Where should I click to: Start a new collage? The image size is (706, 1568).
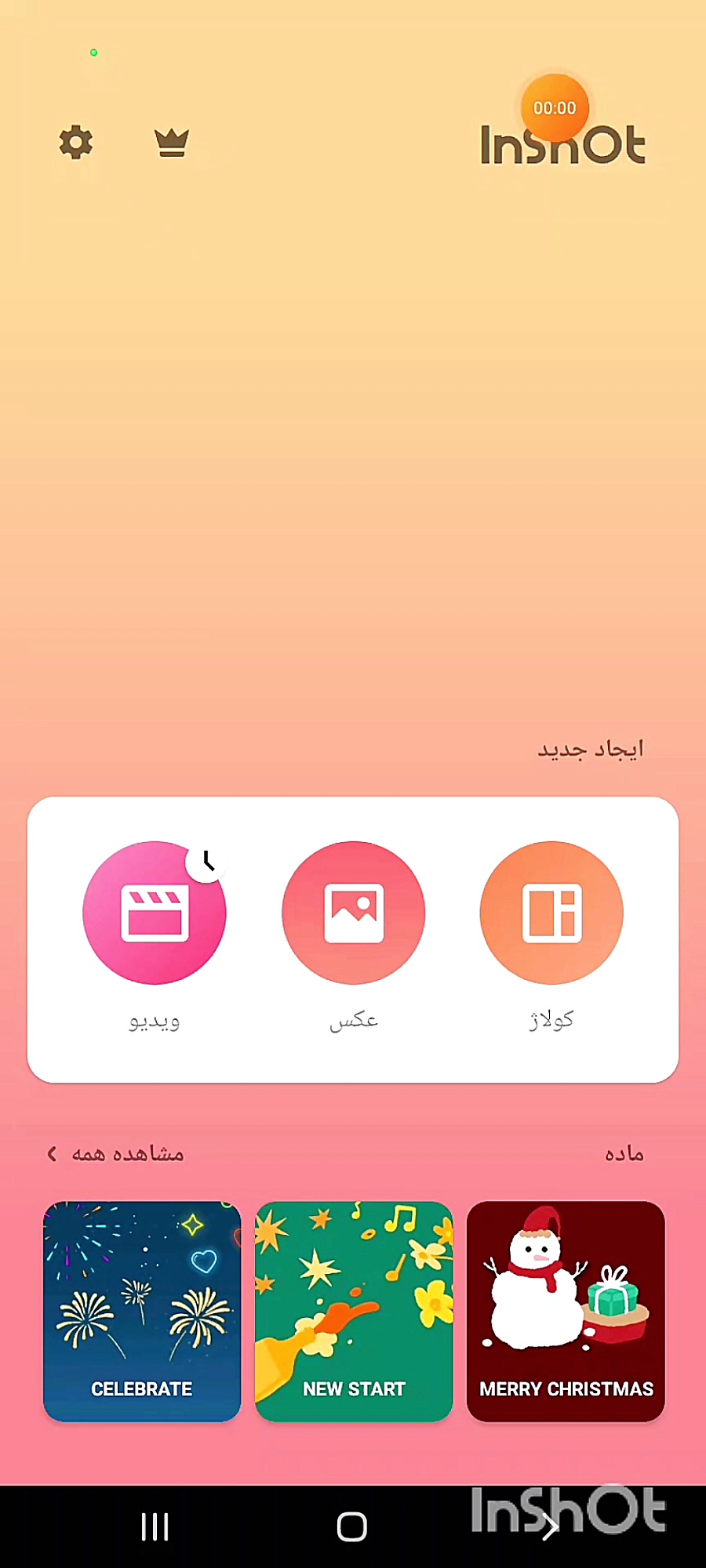[551, 913]
